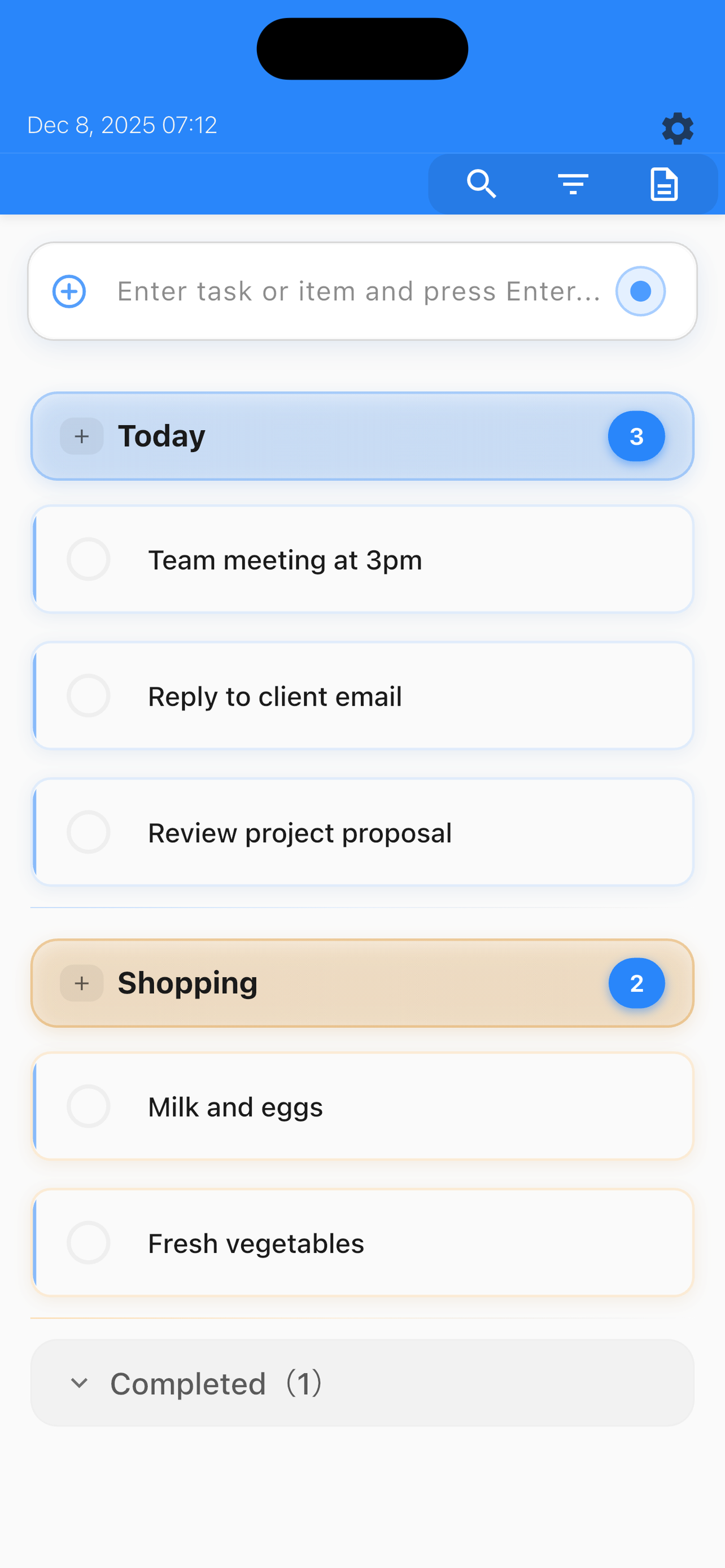Mark Milk and eggs as complete
The width and height of the screenshot is (725, 1568).
tap(89, 1107)
